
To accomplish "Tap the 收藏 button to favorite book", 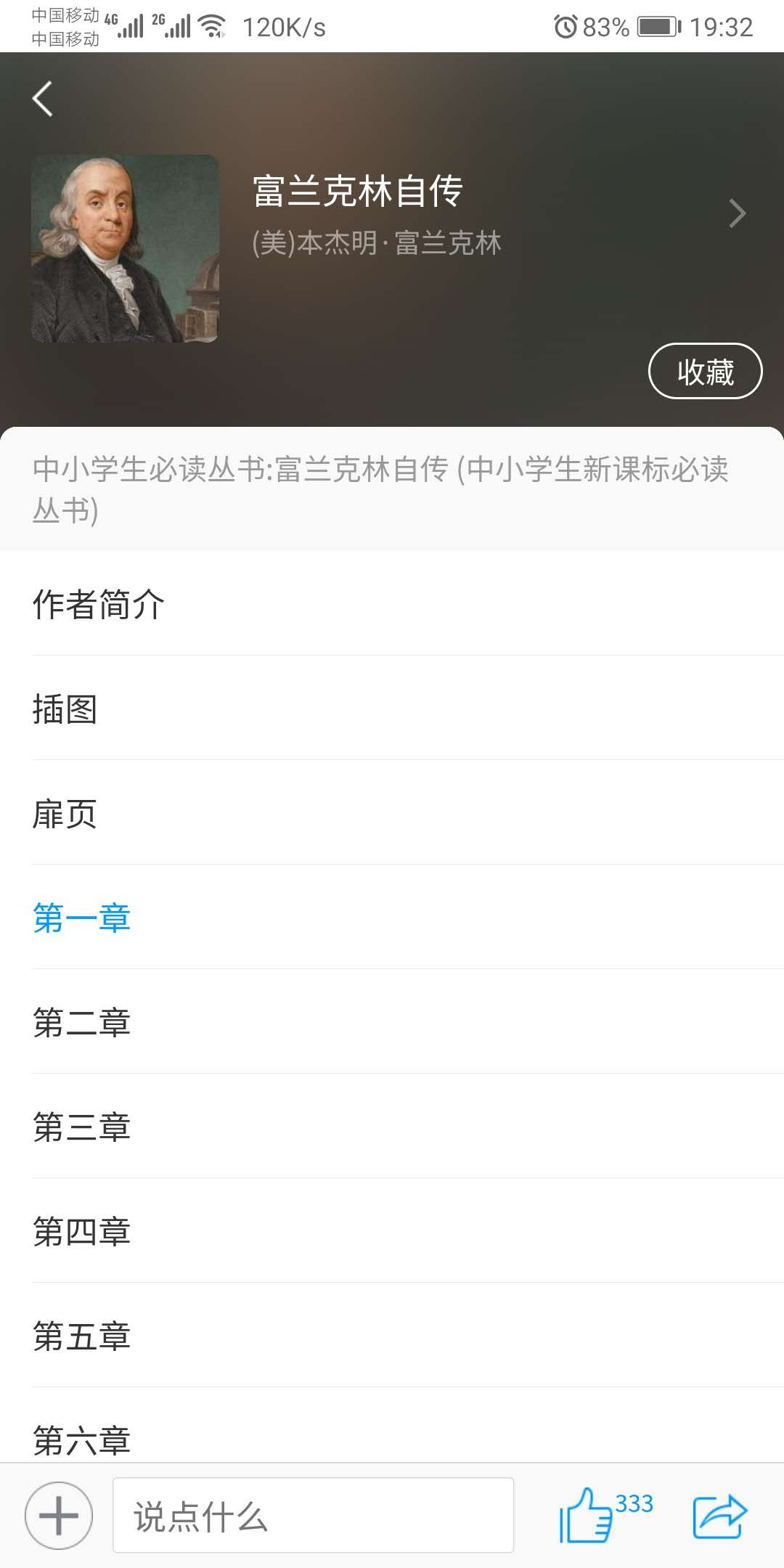I will (704, 372).
